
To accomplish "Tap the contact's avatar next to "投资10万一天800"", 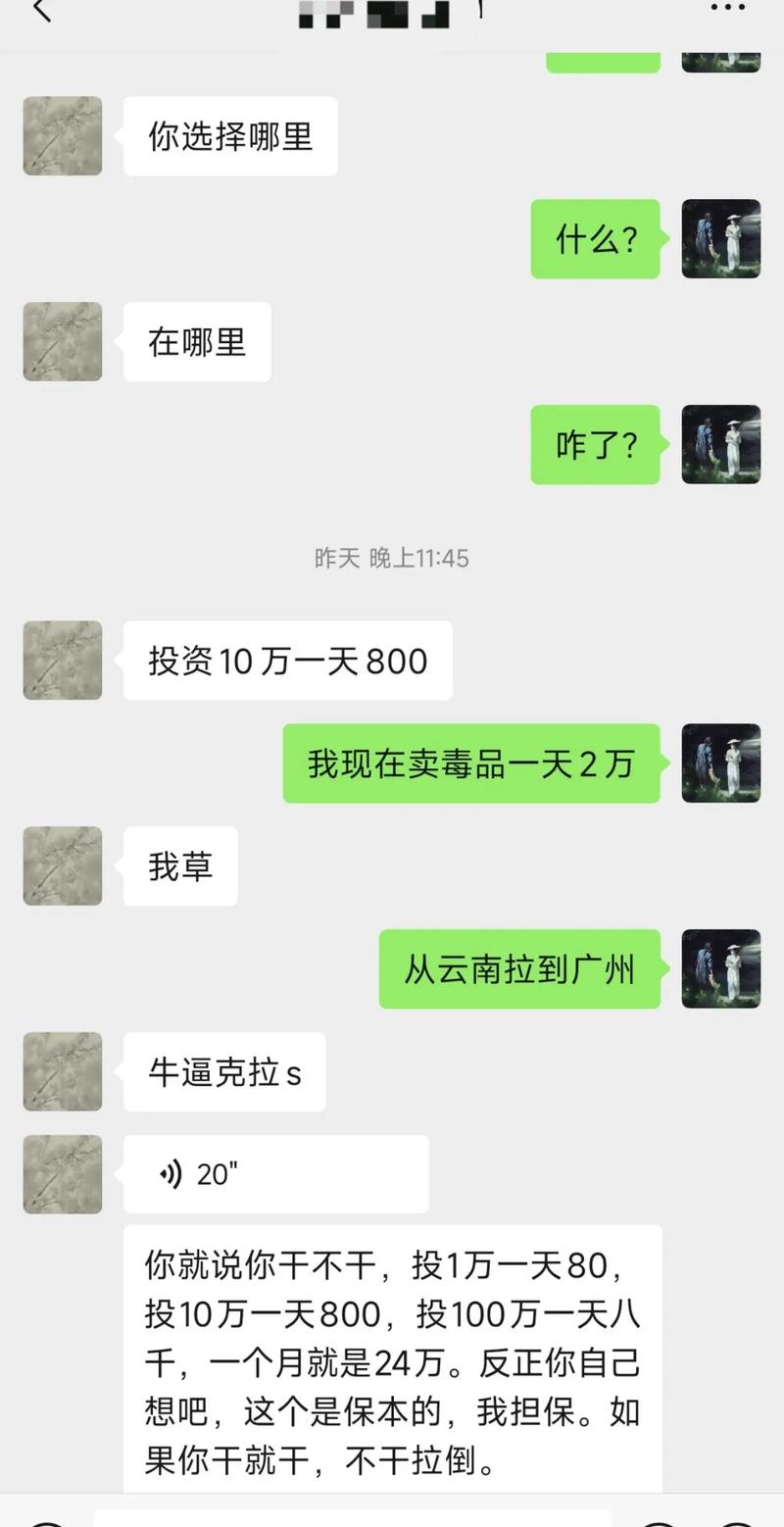I will tap(63, 661).
